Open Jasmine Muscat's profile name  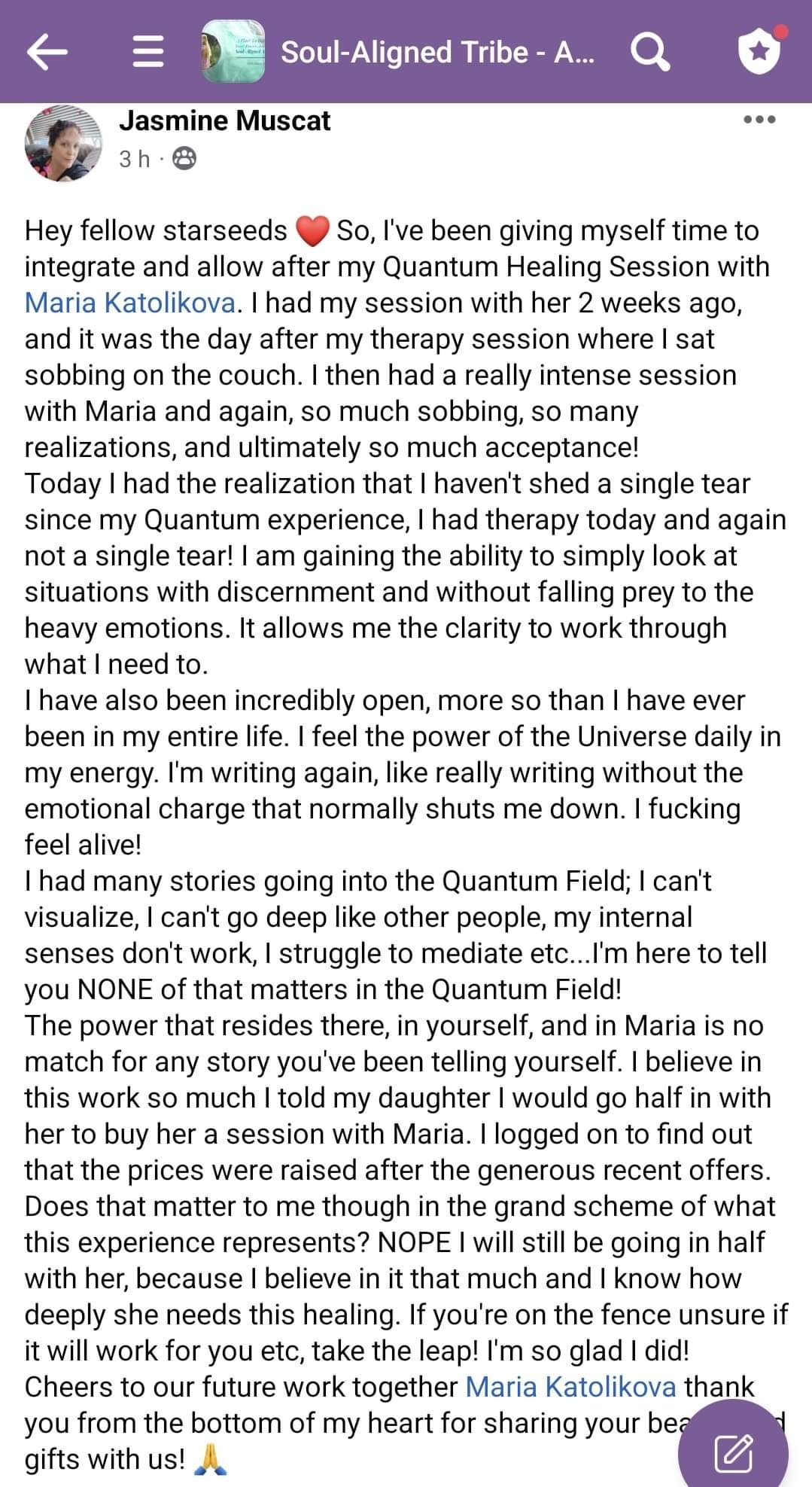224,120
